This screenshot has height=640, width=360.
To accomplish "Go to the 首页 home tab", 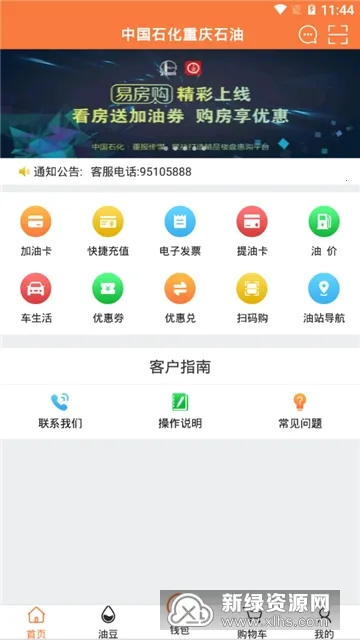I will pos(36,622).
